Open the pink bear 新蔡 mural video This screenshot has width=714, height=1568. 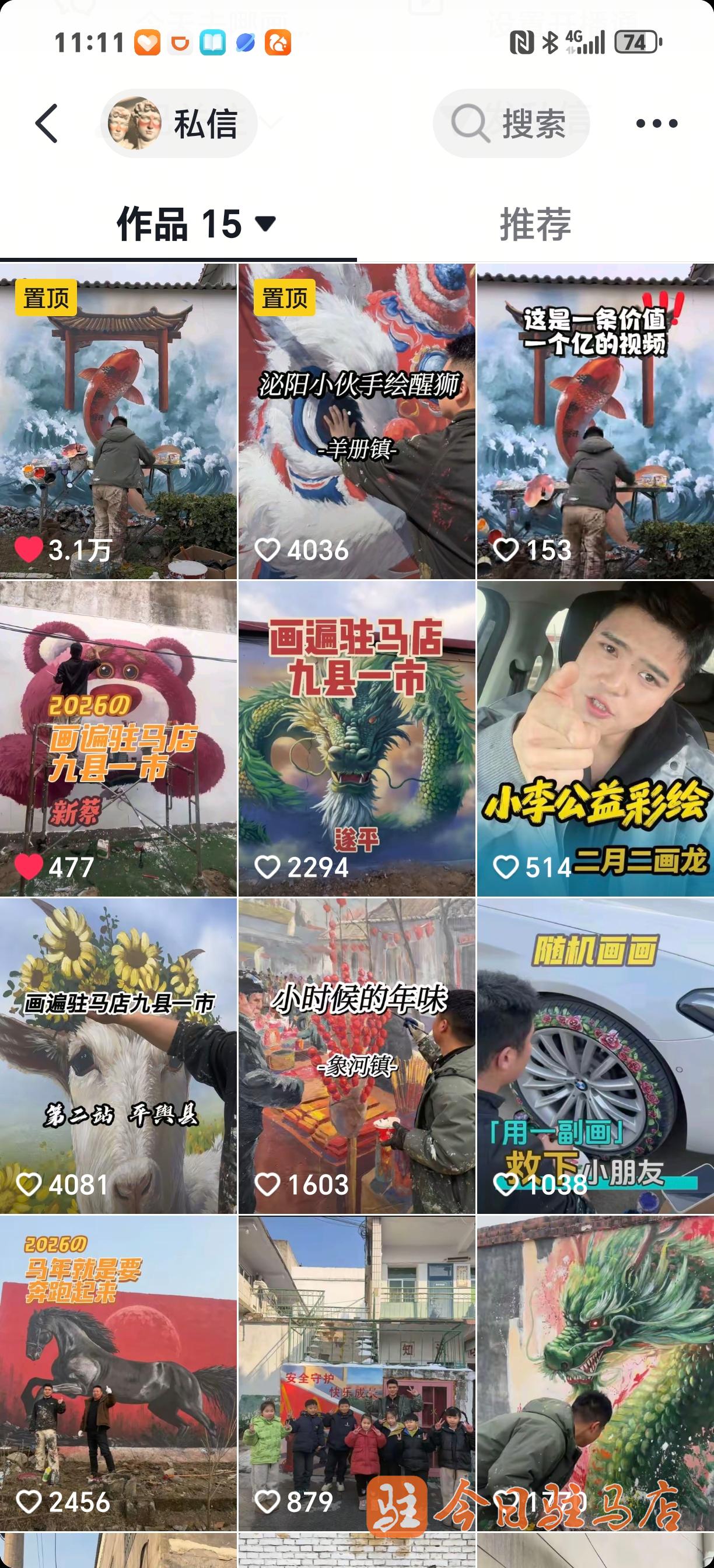tap(118, 738)
